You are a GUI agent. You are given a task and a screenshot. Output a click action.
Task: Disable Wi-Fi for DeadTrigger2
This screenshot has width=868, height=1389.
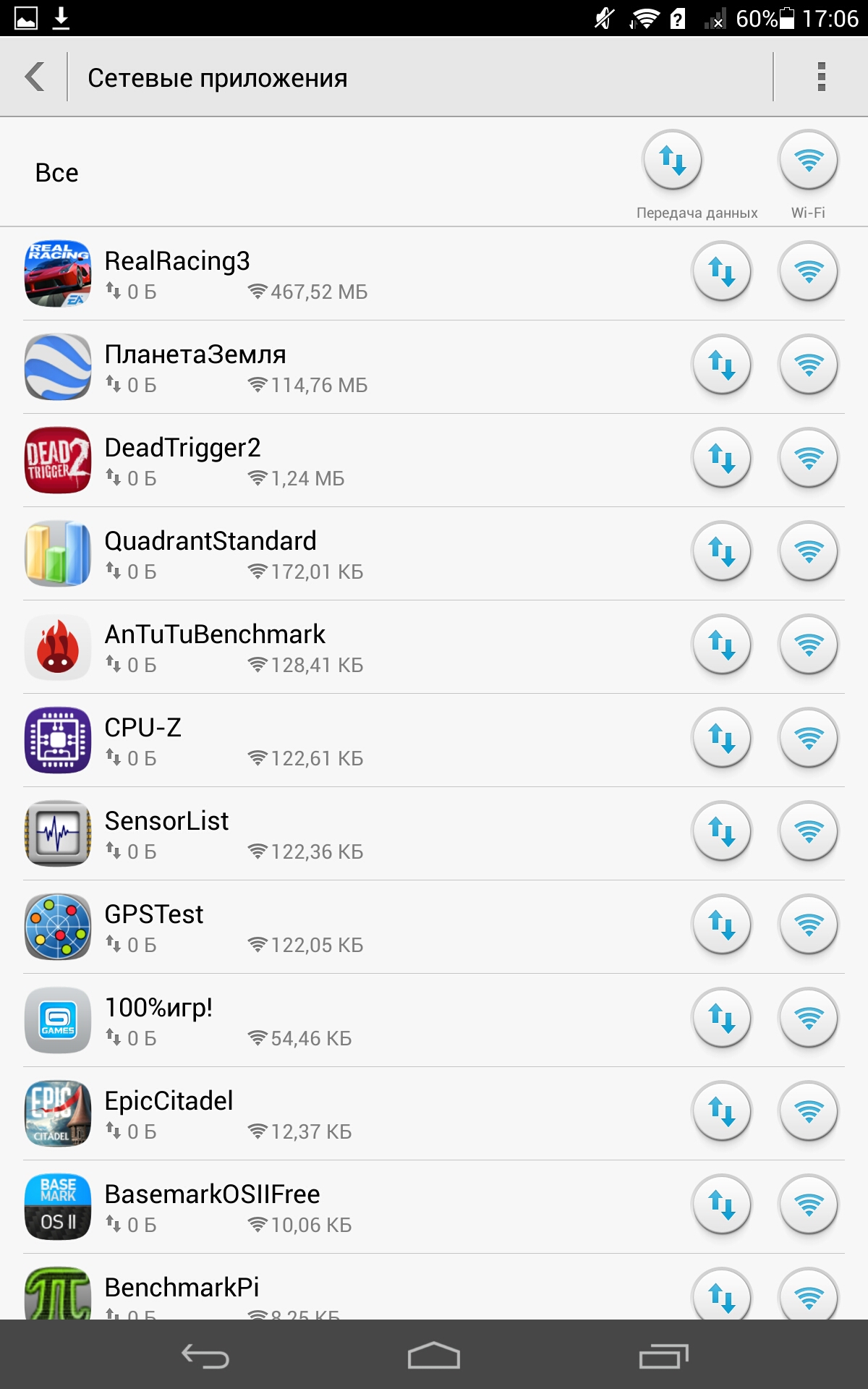point(808,459)
